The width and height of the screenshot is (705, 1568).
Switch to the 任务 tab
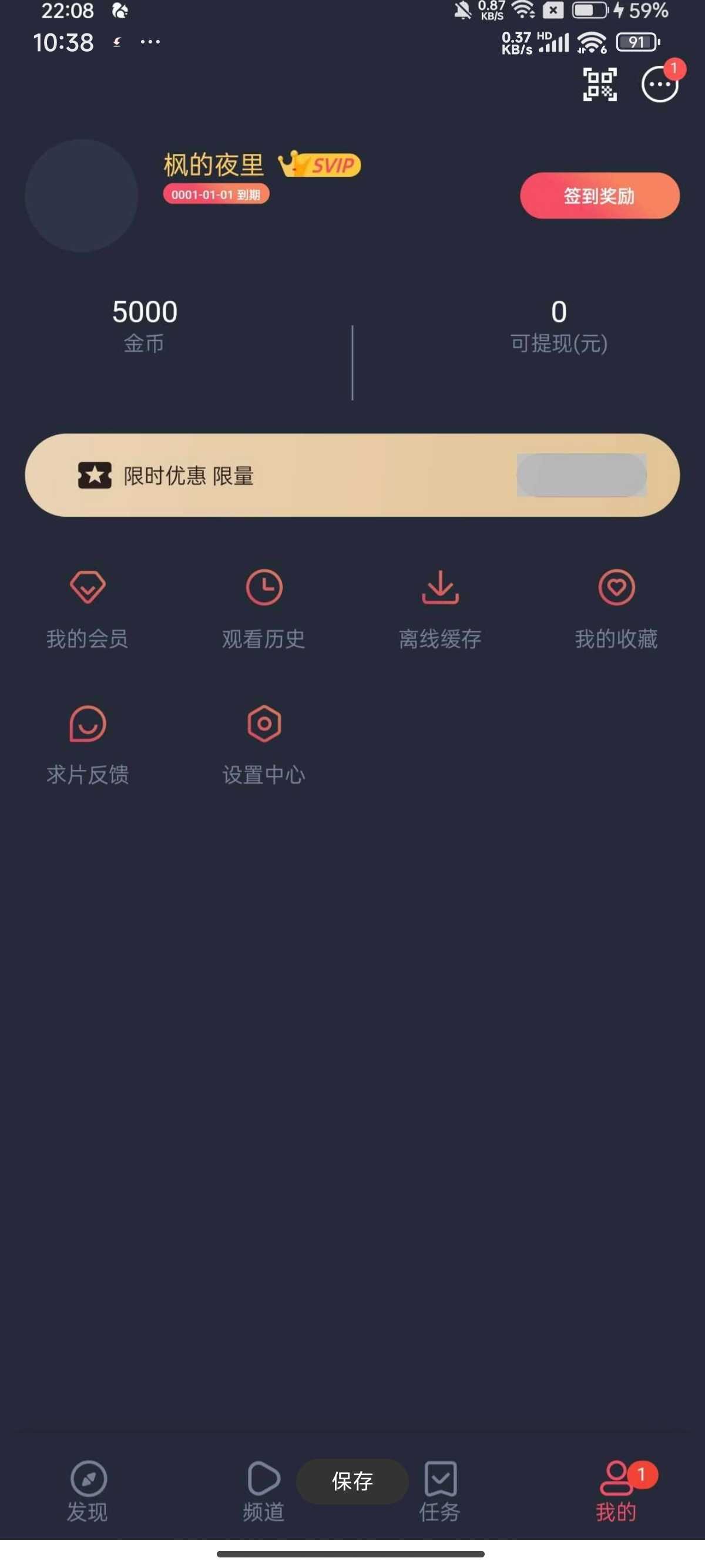coord(440,1492)
